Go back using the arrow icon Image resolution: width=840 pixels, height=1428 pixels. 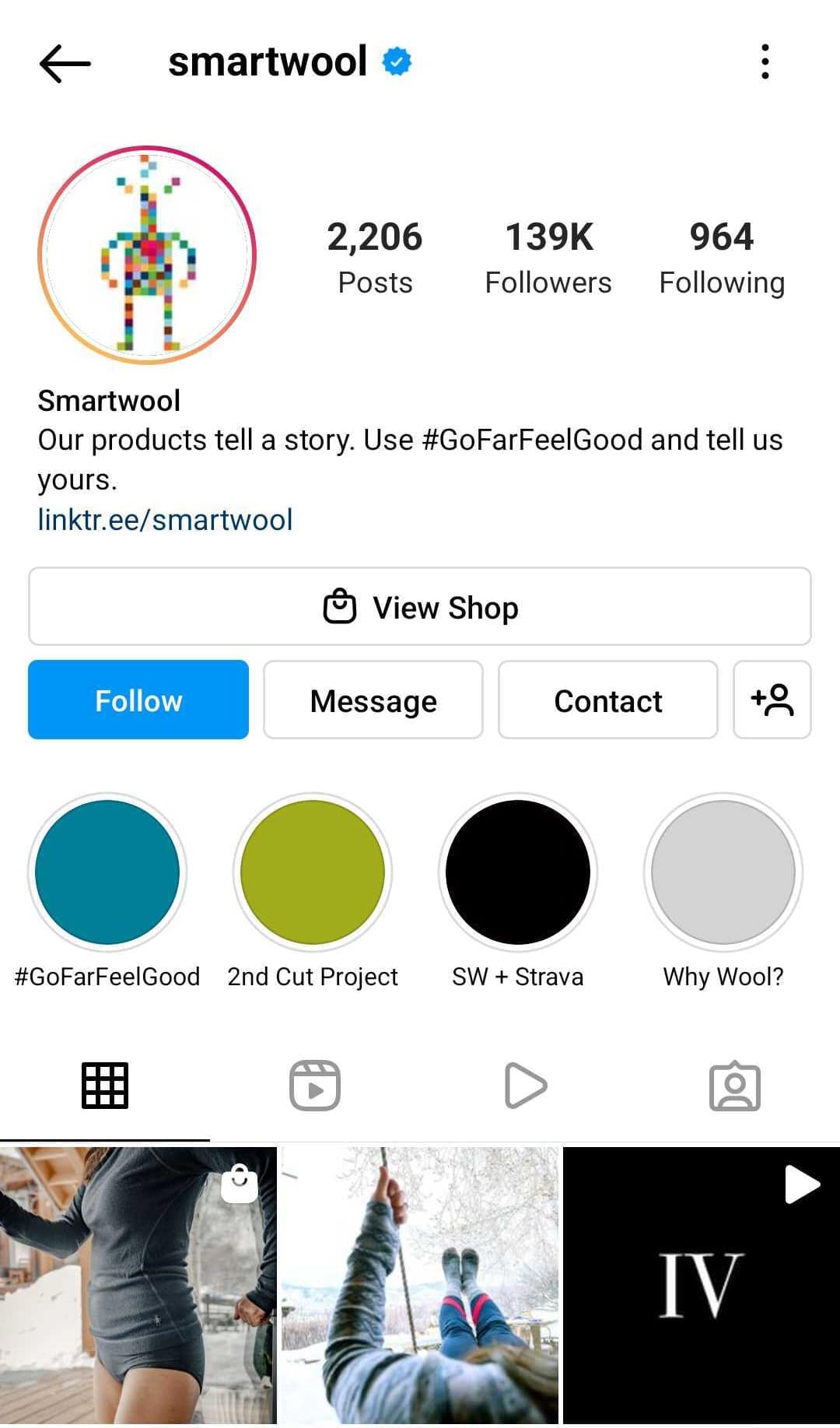coord(65,63)
